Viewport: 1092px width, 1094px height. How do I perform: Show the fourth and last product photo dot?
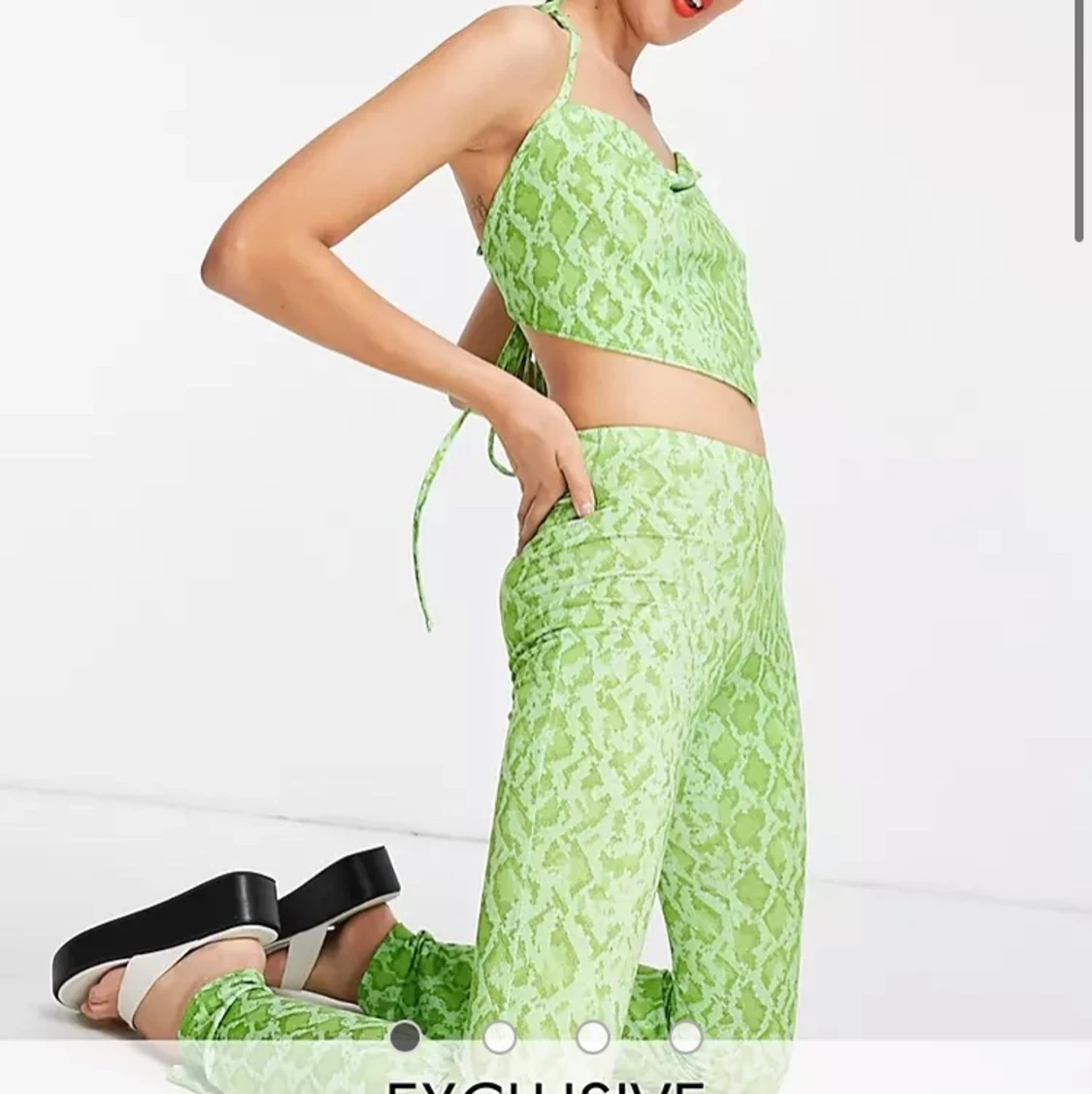(x=685, y=1037)
